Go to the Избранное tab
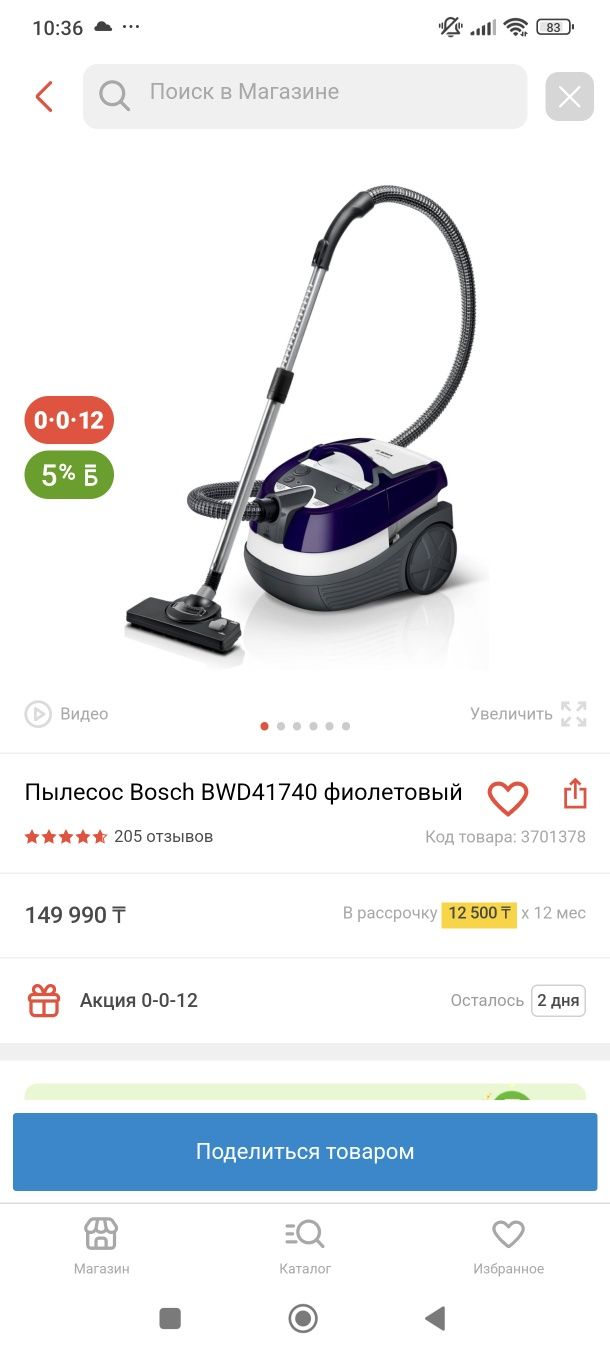The image size is (610, 1356). click(x=508, y=1246)
